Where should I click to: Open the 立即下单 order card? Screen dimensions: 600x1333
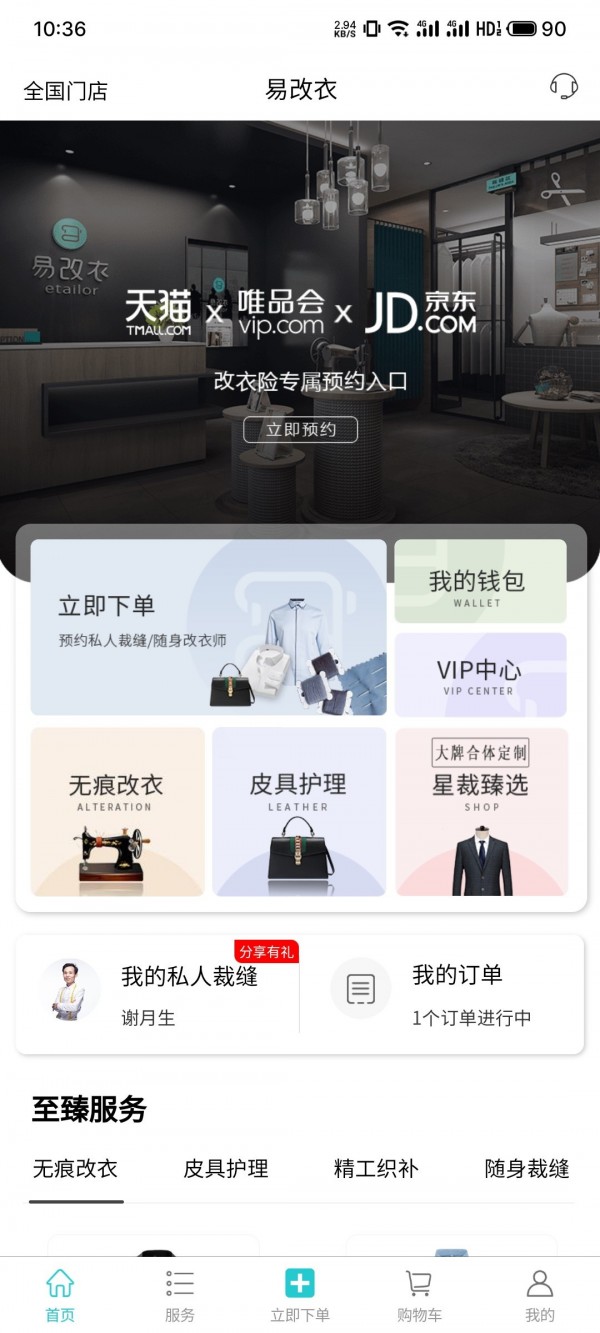pyautogui.click(x=208, y=627)
